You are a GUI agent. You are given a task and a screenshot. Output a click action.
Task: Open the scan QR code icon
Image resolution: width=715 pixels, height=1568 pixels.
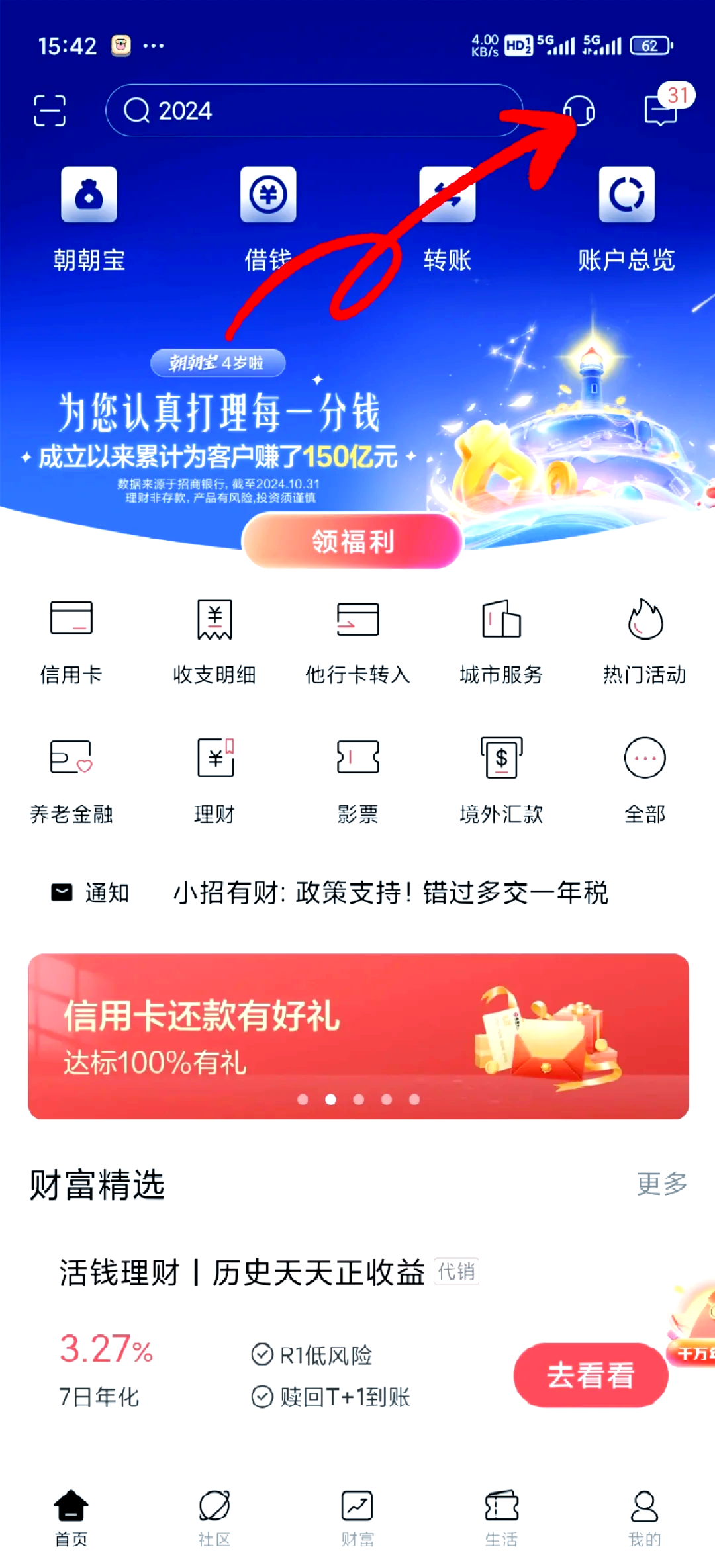pyautogui.click(x=50, y=110)
